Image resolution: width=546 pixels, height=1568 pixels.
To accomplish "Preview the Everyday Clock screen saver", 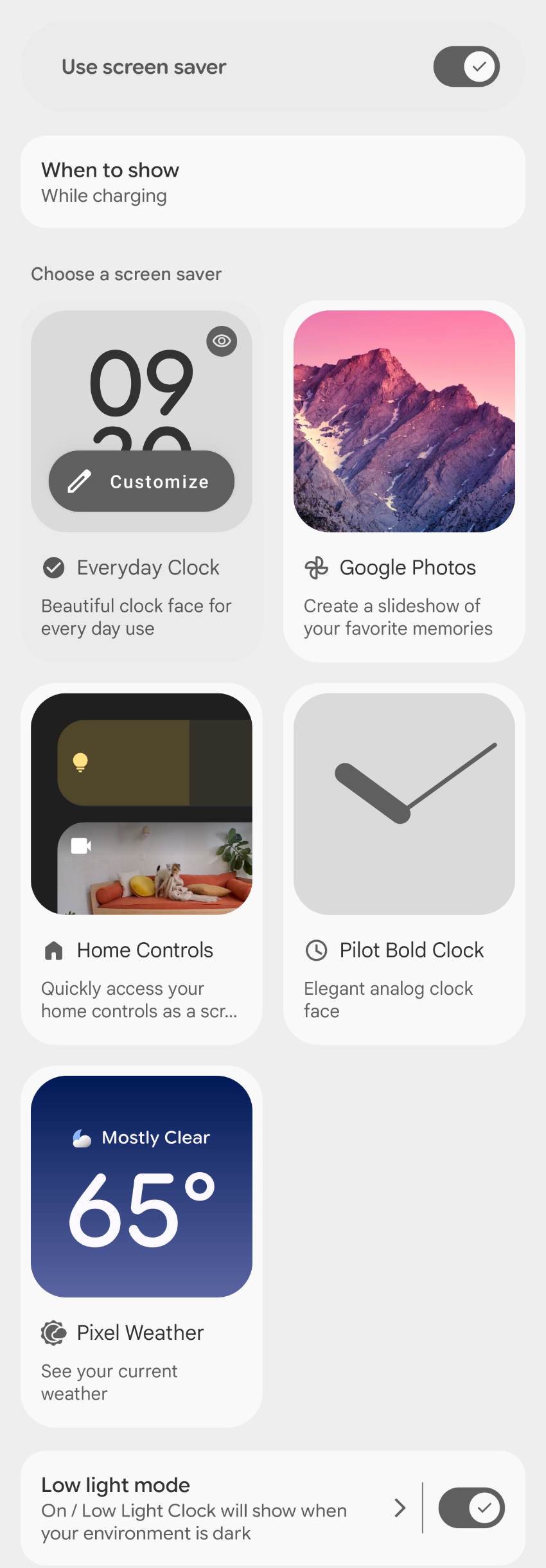I will coord(222,341).
